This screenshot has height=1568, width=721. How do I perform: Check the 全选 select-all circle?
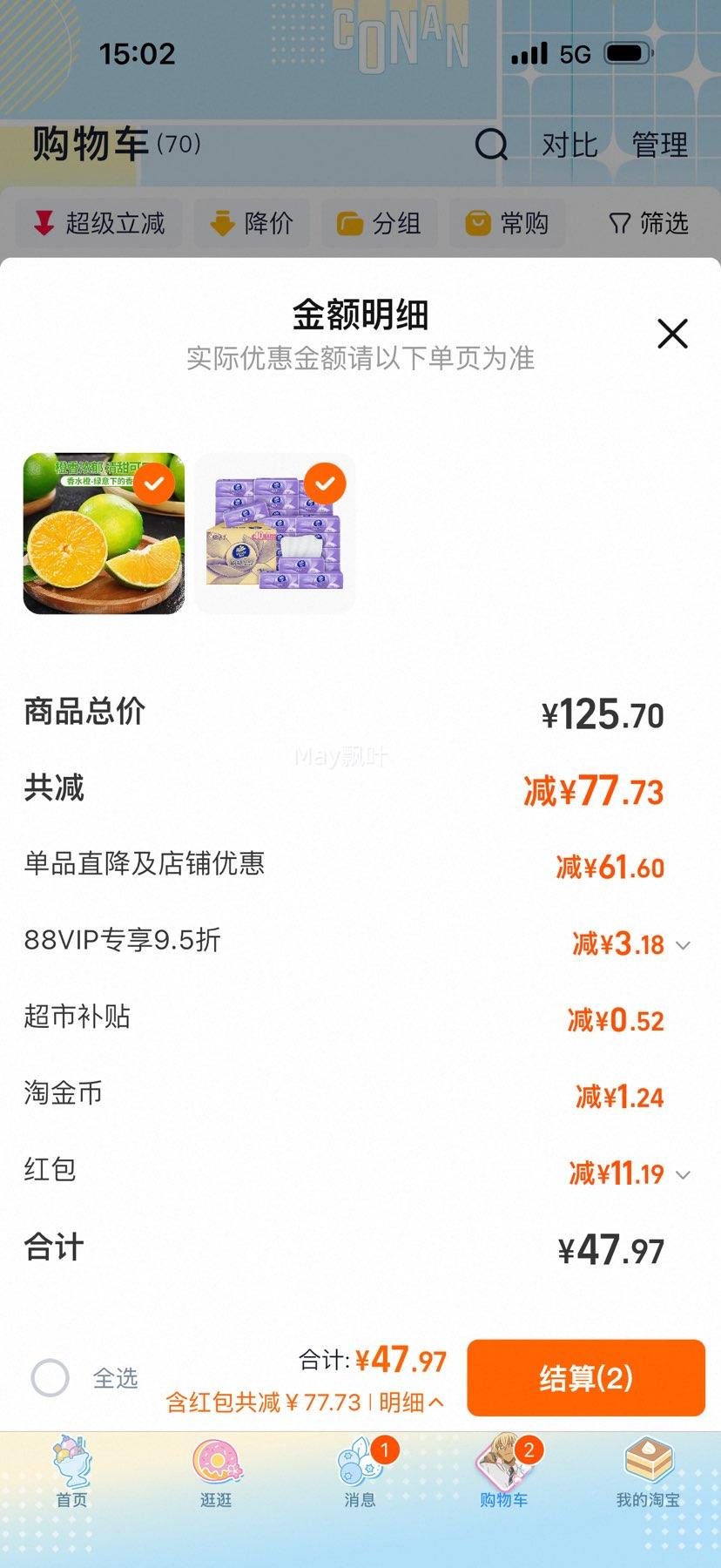click(51, 1378)
